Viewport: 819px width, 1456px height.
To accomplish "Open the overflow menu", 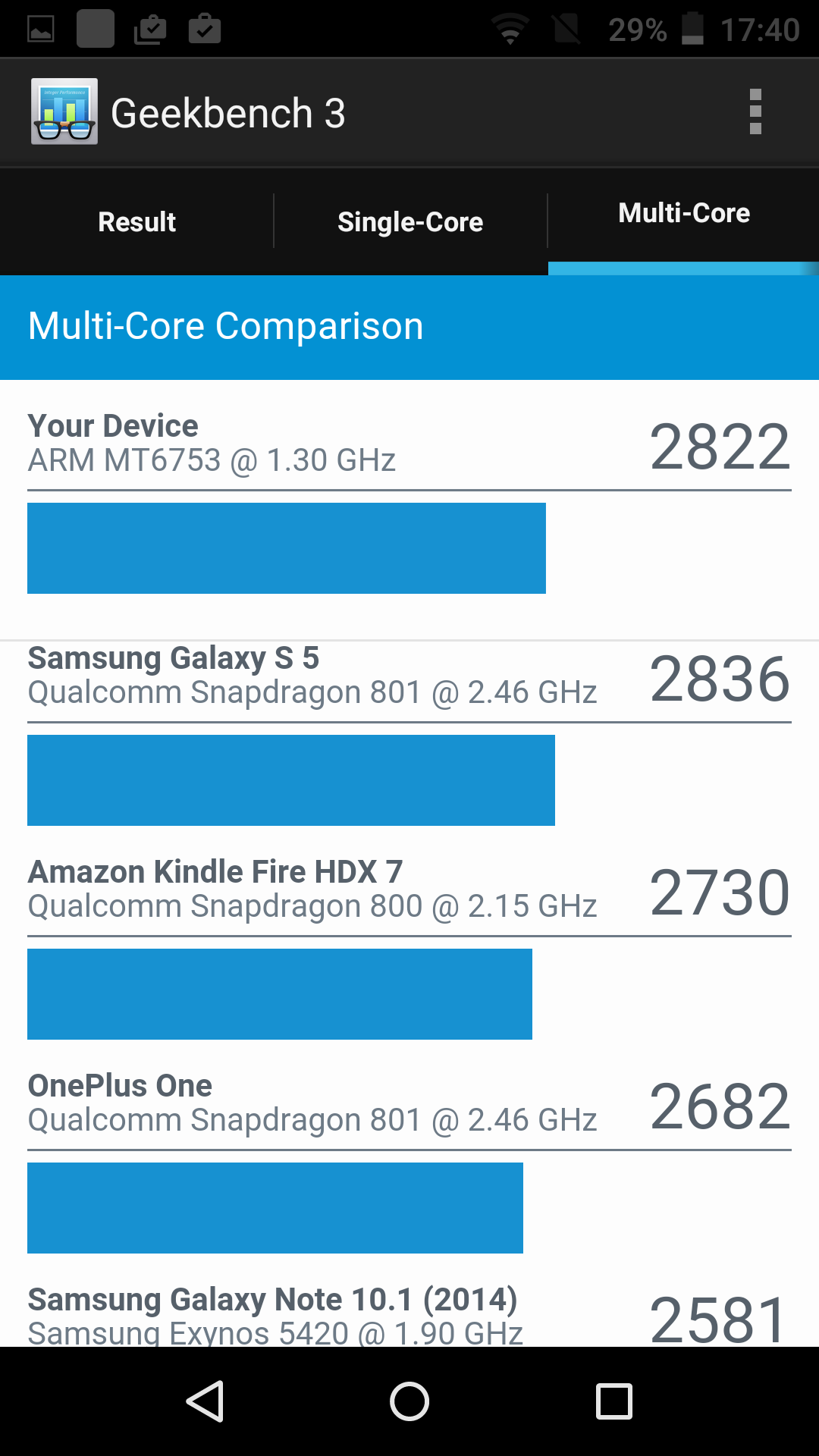I will point(755,112).
